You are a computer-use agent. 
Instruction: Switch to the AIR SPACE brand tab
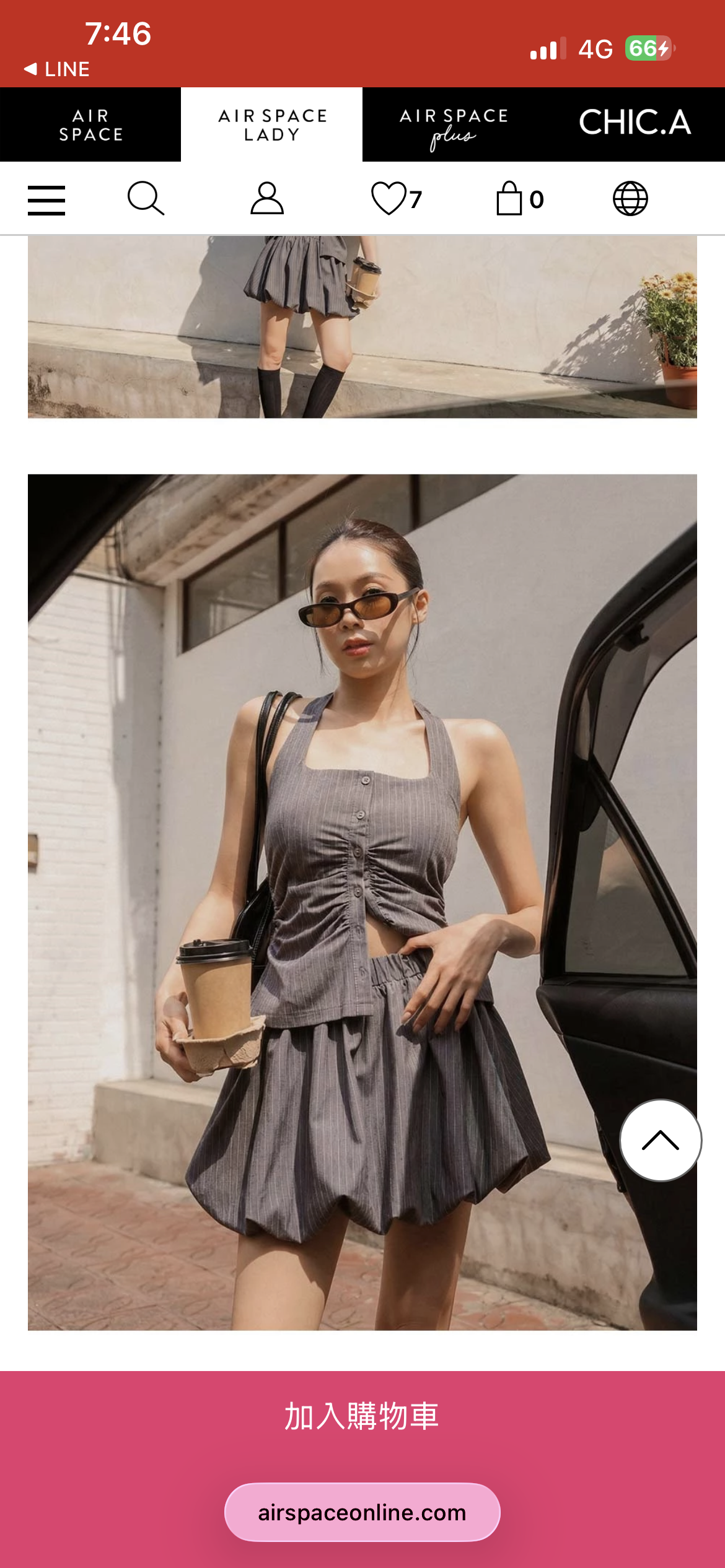(x=90, y=125)
